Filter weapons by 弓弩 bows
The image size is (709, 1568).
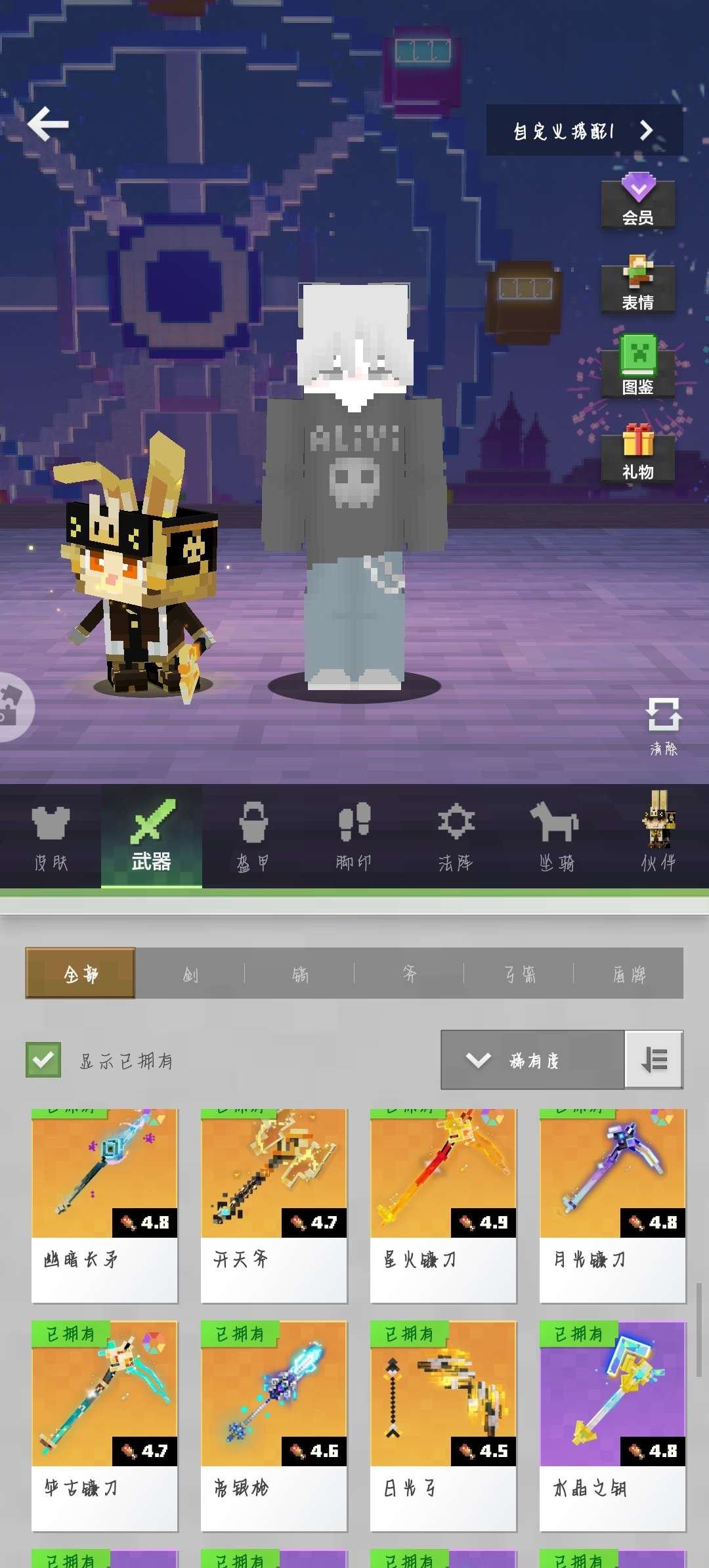pos(519,974)
